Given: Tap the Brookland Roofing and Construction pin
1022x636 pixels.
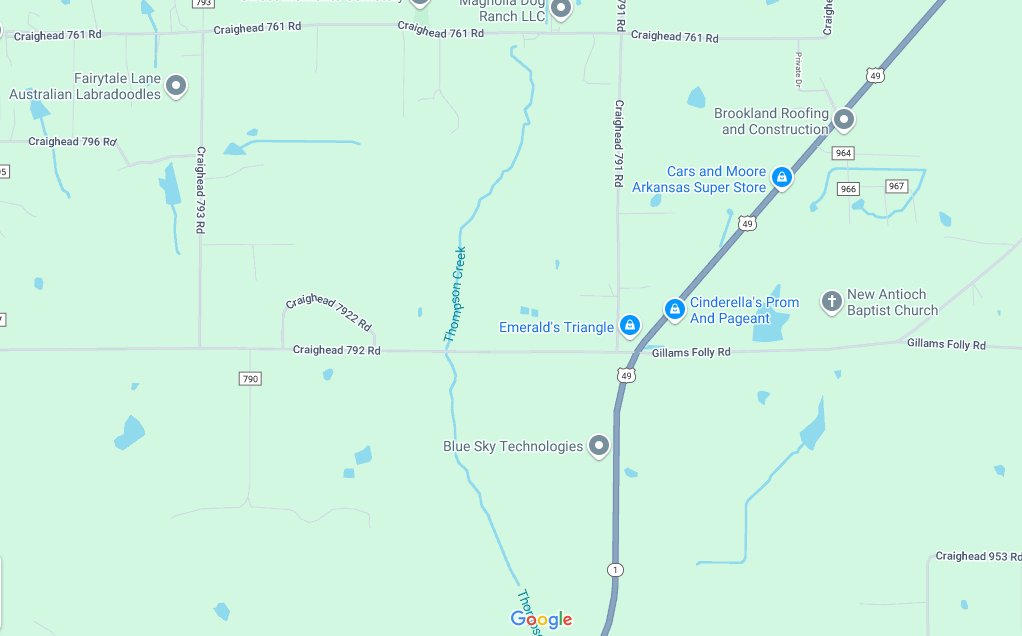Looking at the screenshot, I should pyautogui.click(x=844, y=120).
